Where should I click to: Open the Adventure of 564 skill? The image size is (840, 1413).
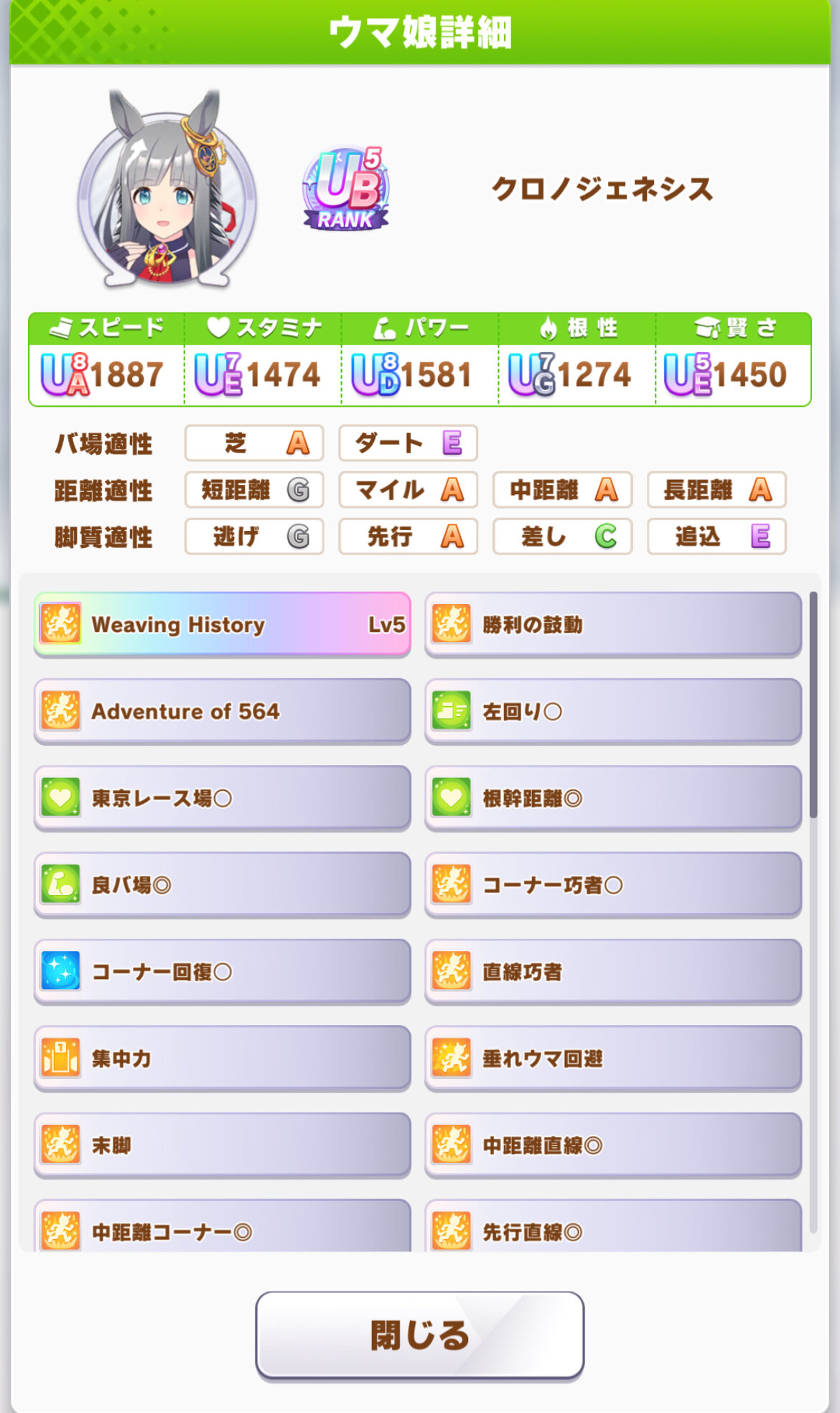(x=223, y=711)
